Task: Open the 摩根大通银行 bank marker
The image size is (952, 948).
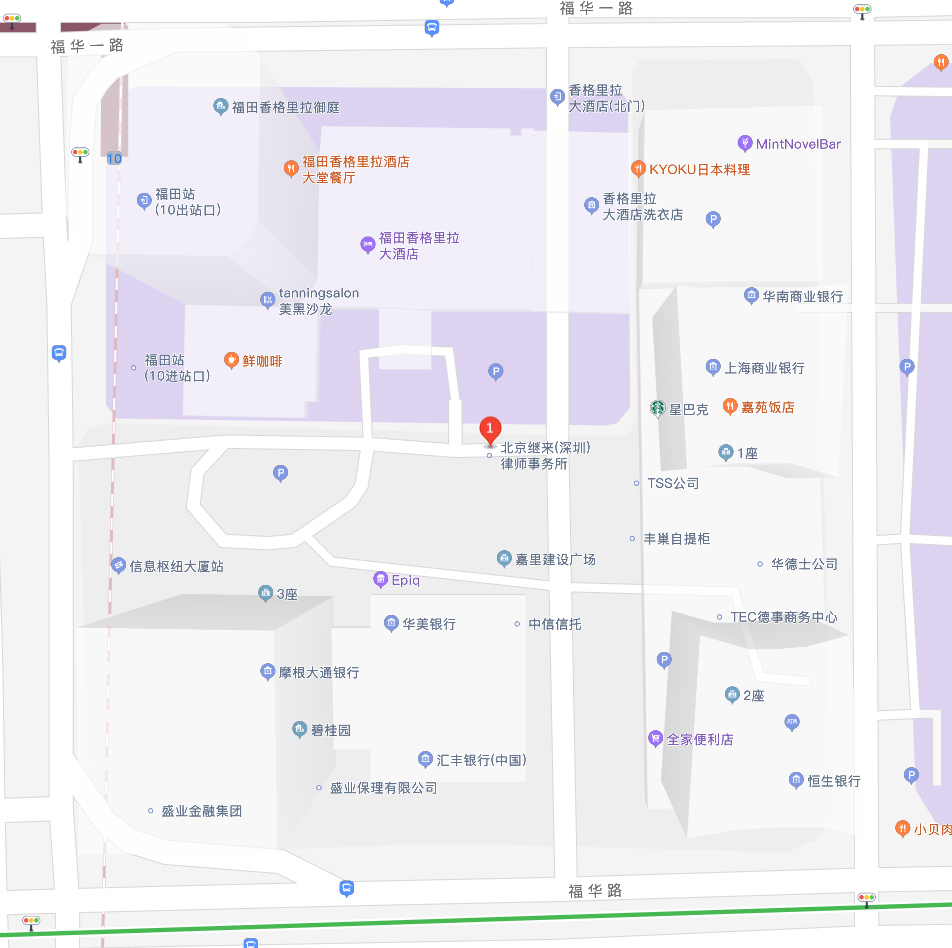Action: pos(267,672)
